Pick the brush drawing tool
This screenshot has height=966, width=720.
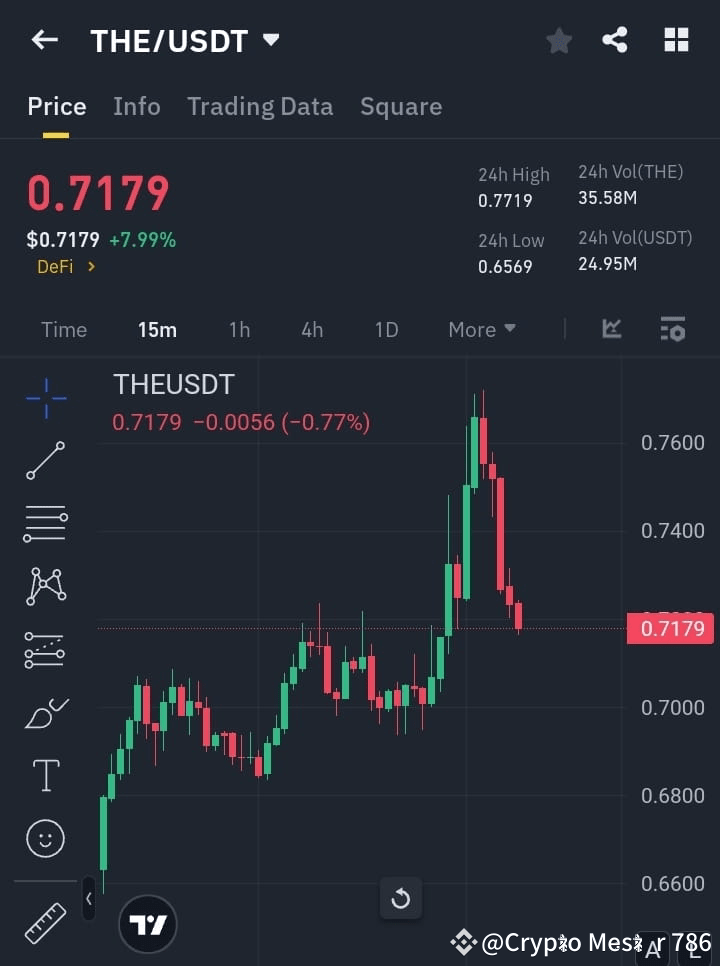(x=45, y=712)
